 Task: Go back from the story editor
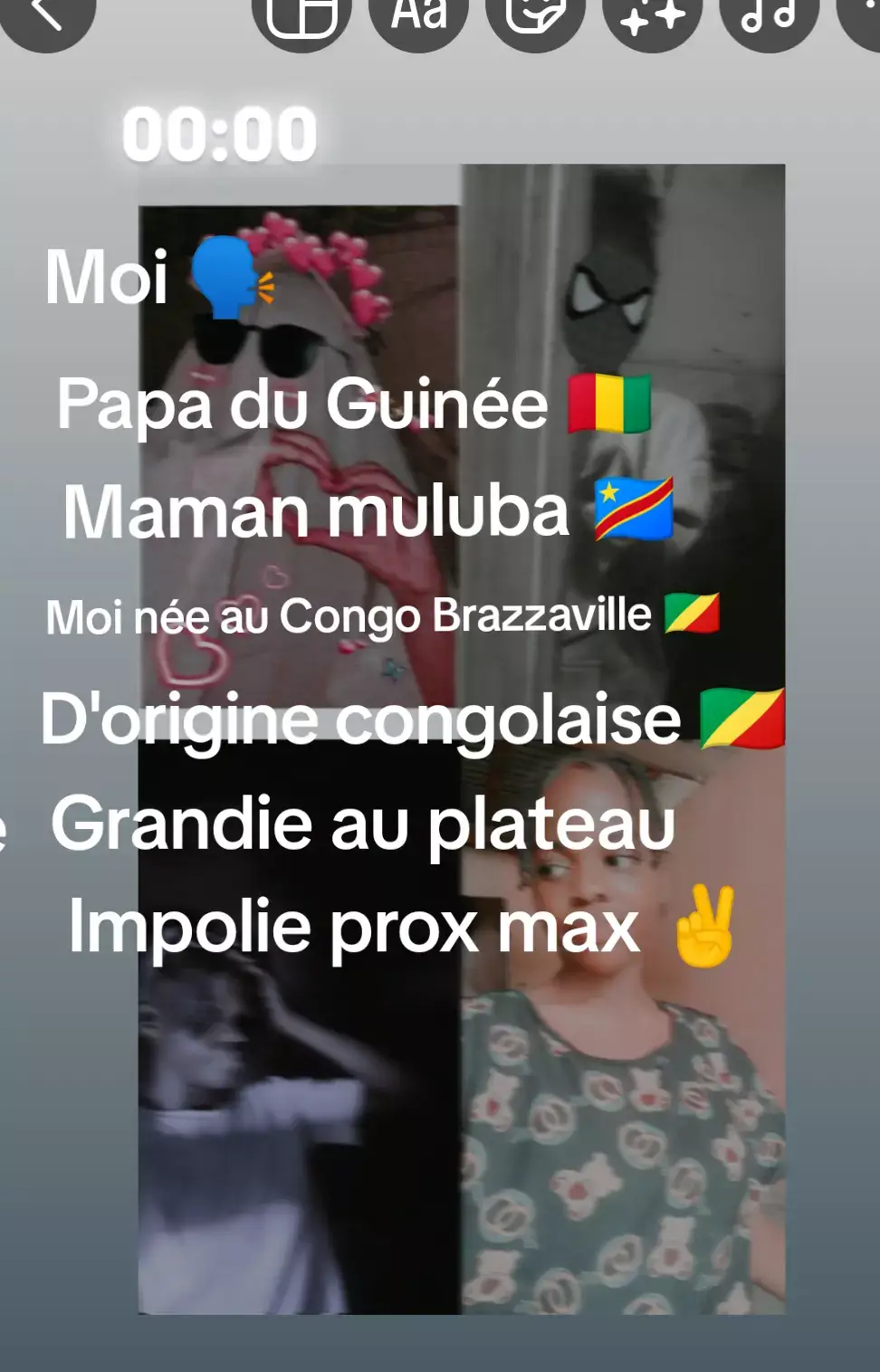click(45, 16)
